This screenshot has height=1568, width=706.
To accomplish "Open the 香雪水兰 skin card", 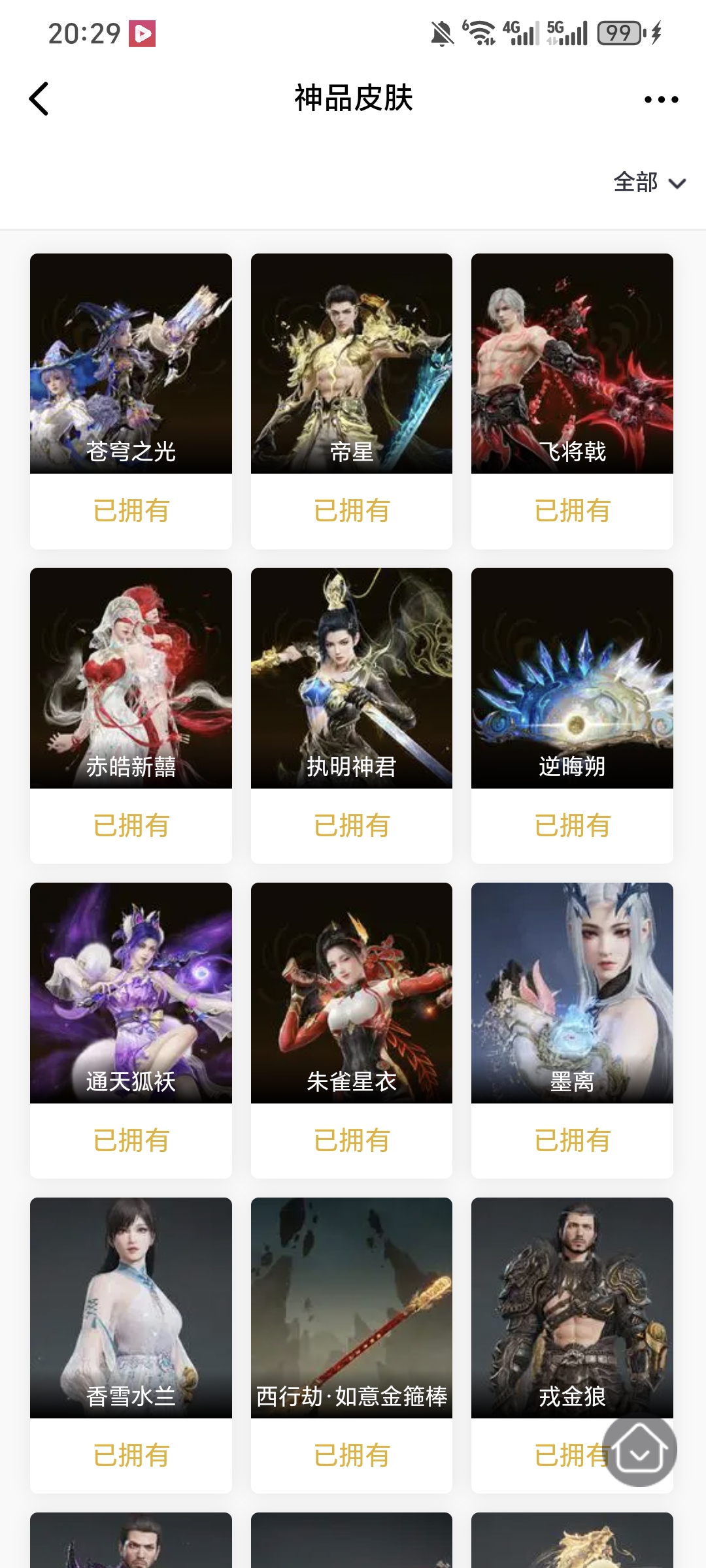I will click(131, 1308).
